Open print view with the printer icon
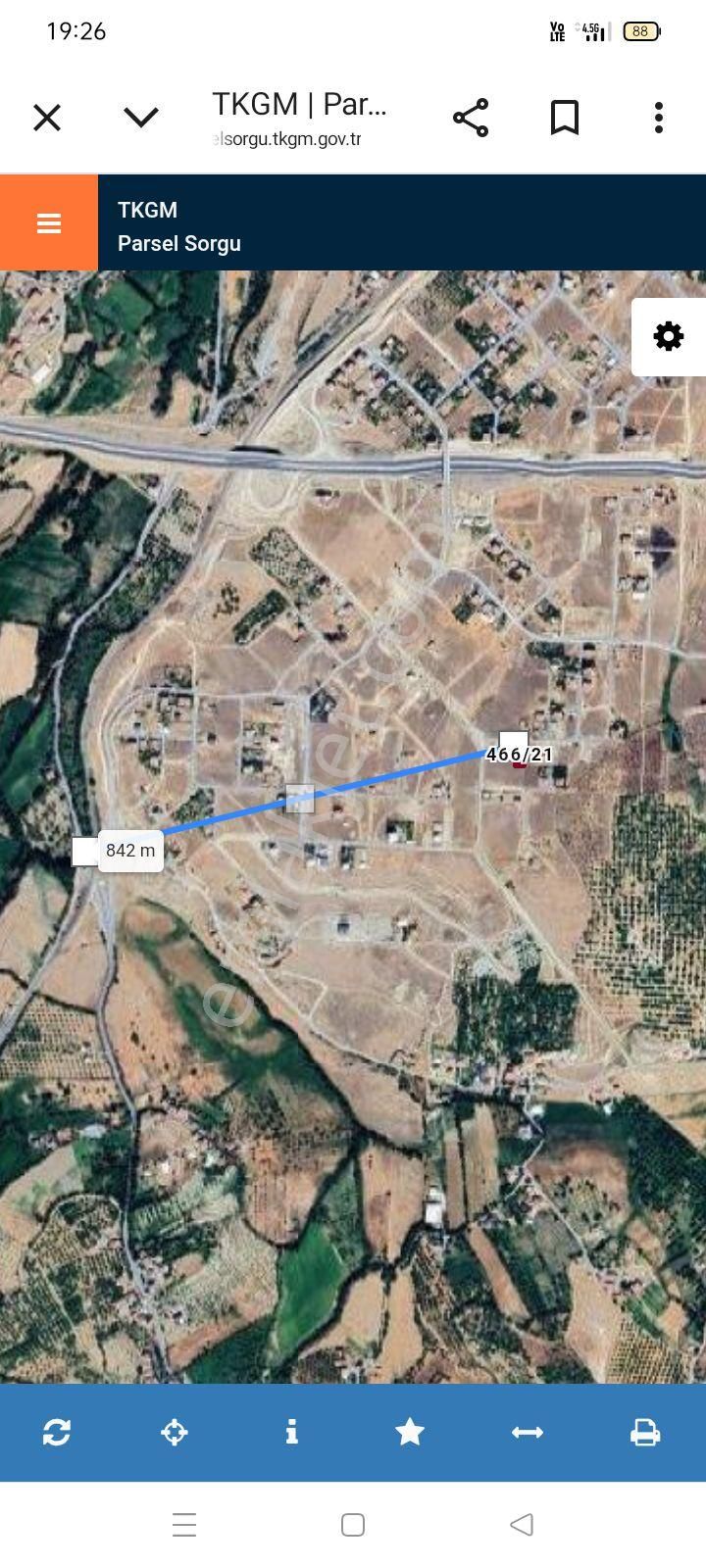The height and width of the screenshot is (1568, 706). pos(644,1432)
